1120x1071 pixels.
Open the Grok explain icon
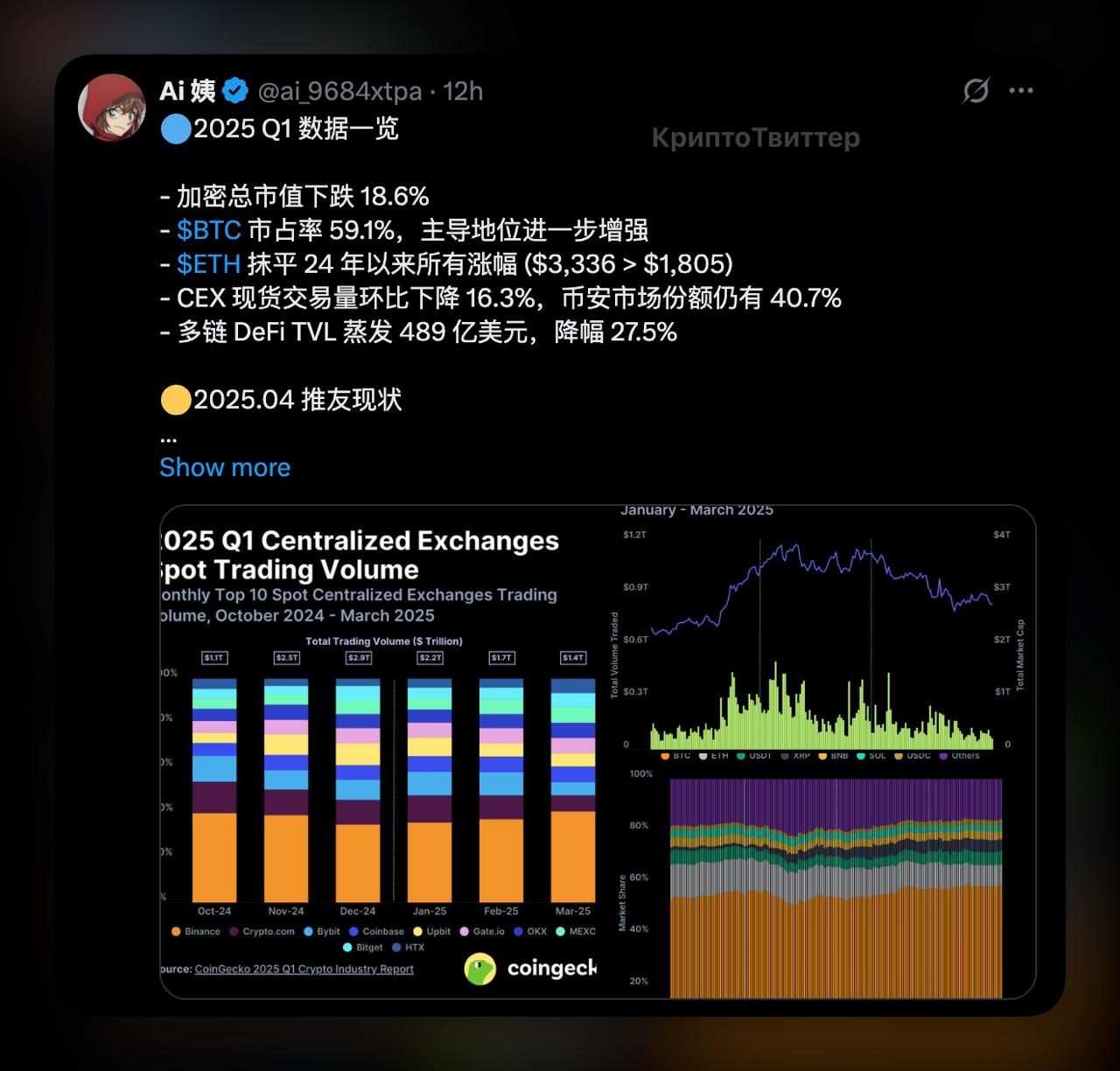pyautogui.click(x=976, y=90)
